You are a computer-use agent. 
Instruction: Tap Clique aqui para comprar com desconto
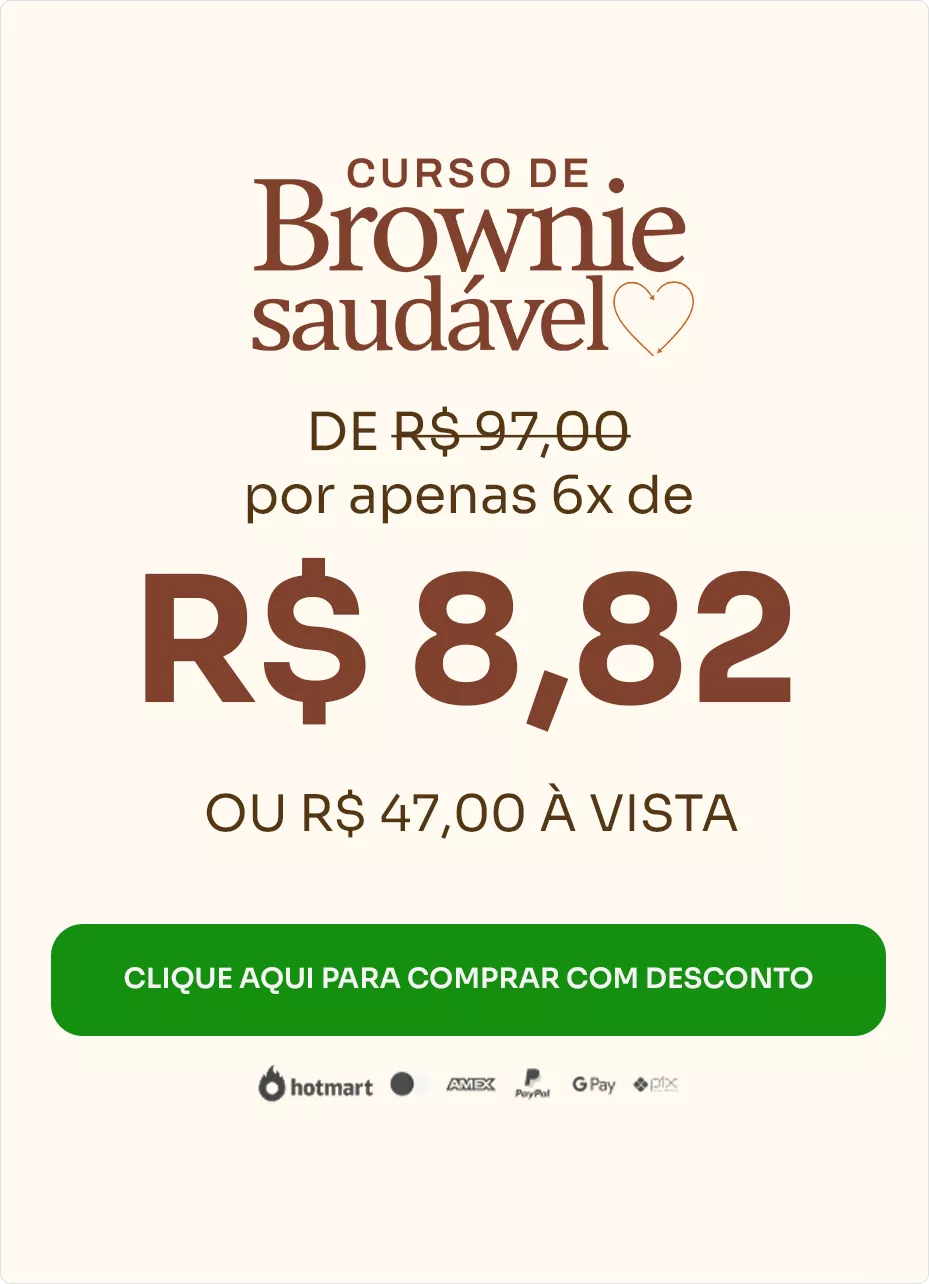pos(468,979)
